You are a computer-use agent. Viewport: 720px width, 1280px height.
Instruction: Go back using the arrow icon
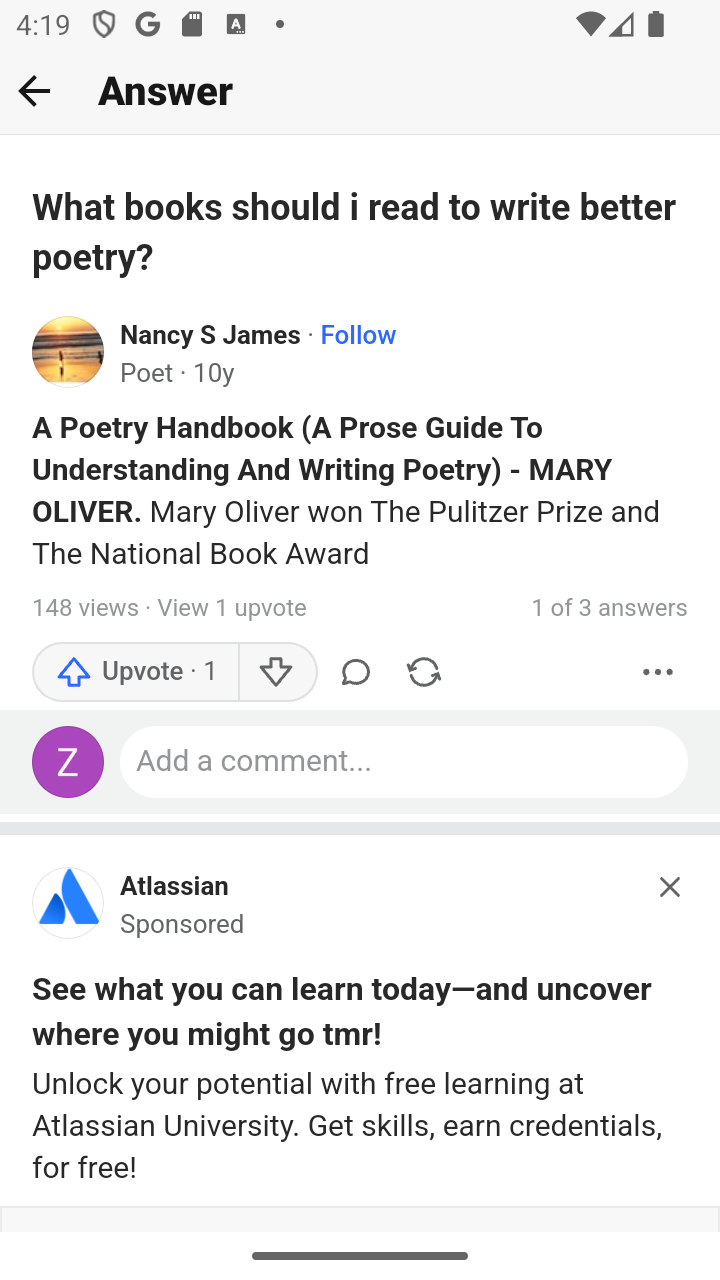34,91
